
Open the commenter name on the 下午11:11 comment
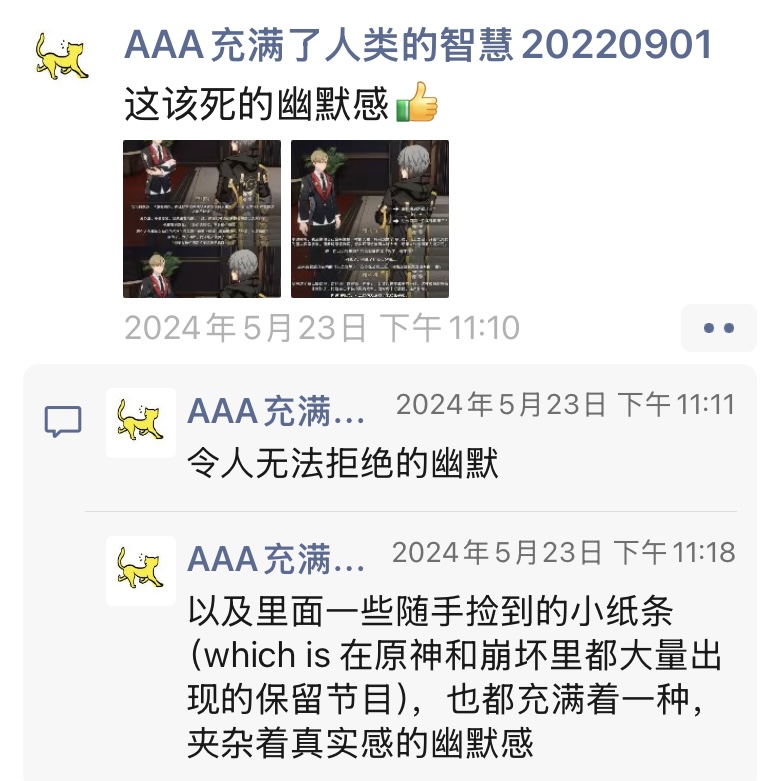tap(277, 410)
